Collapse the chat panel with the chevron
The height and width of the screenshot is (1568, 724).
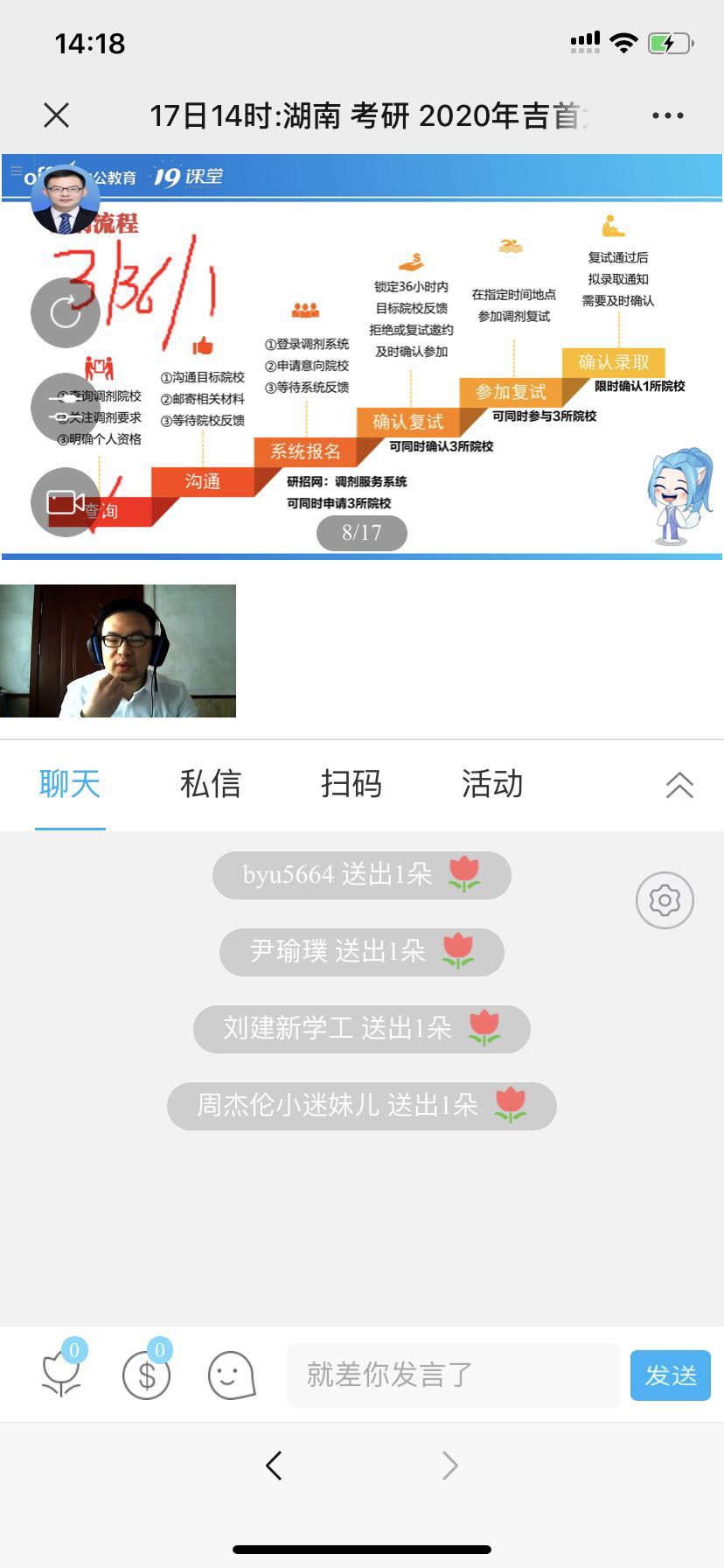pyautogui.click(x=681, y=786)
